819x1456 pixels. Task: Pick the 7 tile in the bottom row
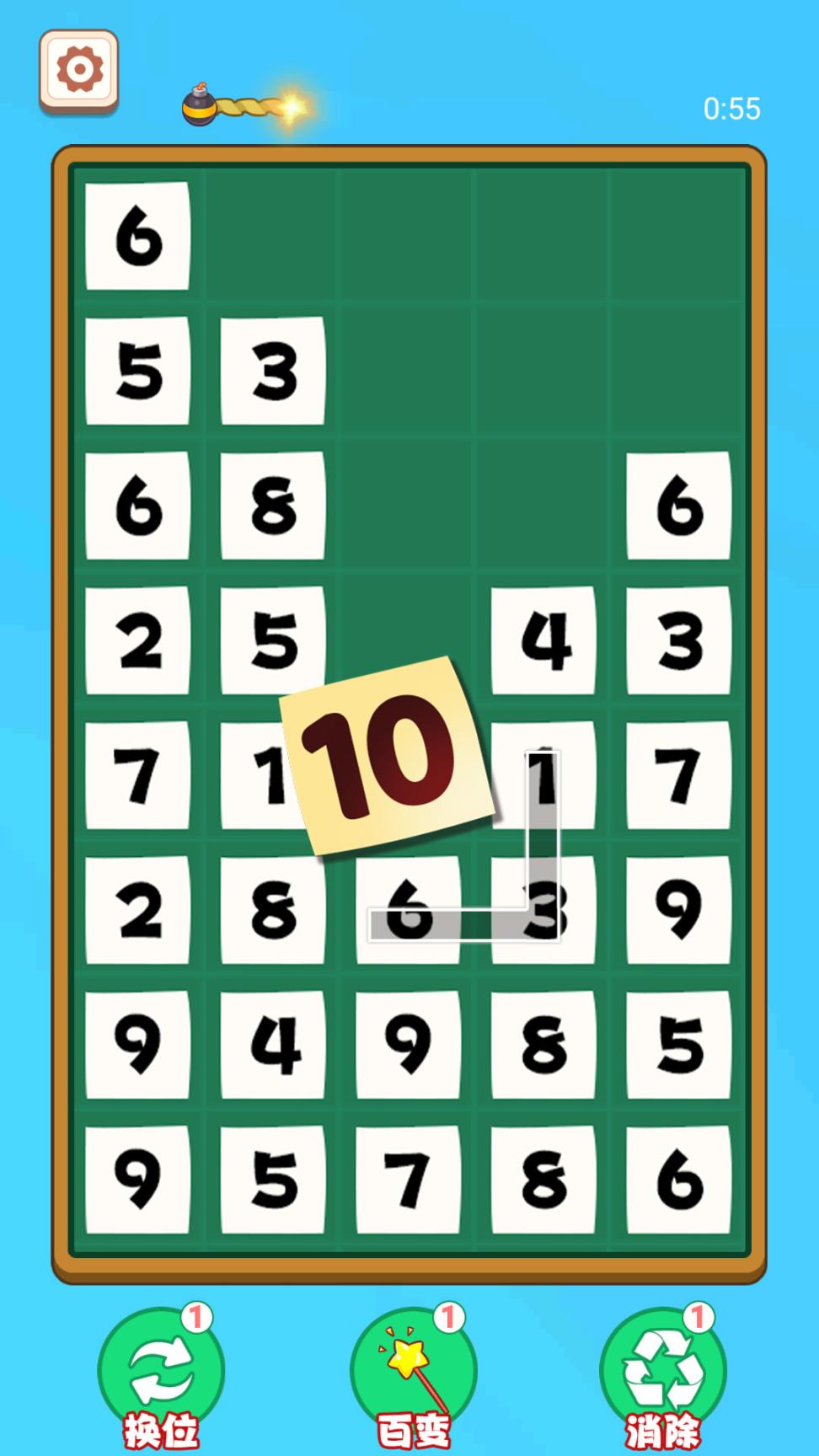pyautogui.click(x=408, y=1180)
